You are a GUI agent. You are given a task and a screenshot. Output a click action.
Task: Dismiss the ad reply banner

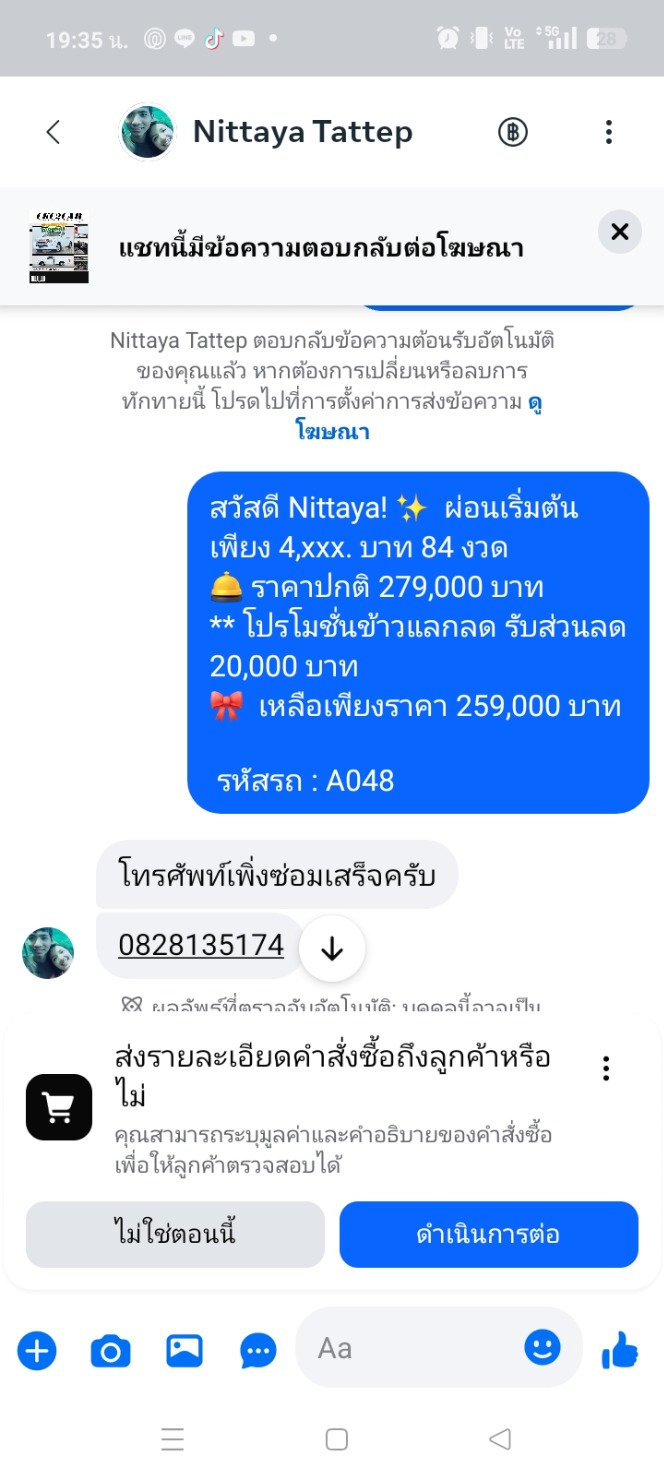(x=619, y=232)
